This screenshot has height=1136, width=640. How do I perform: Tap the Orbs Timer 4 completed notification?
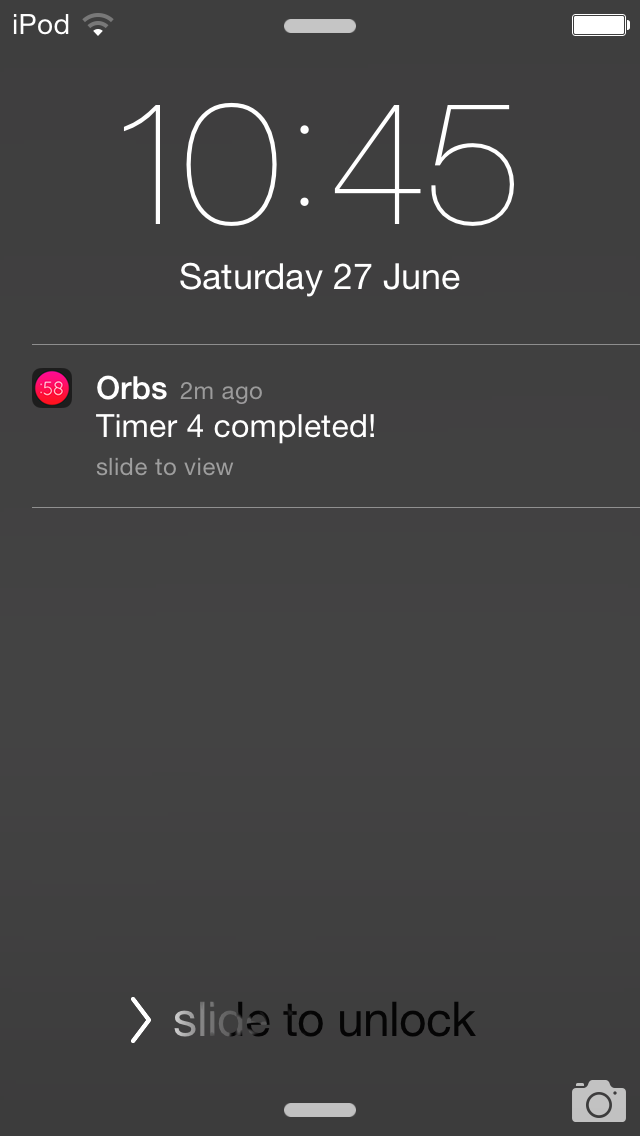320,426
